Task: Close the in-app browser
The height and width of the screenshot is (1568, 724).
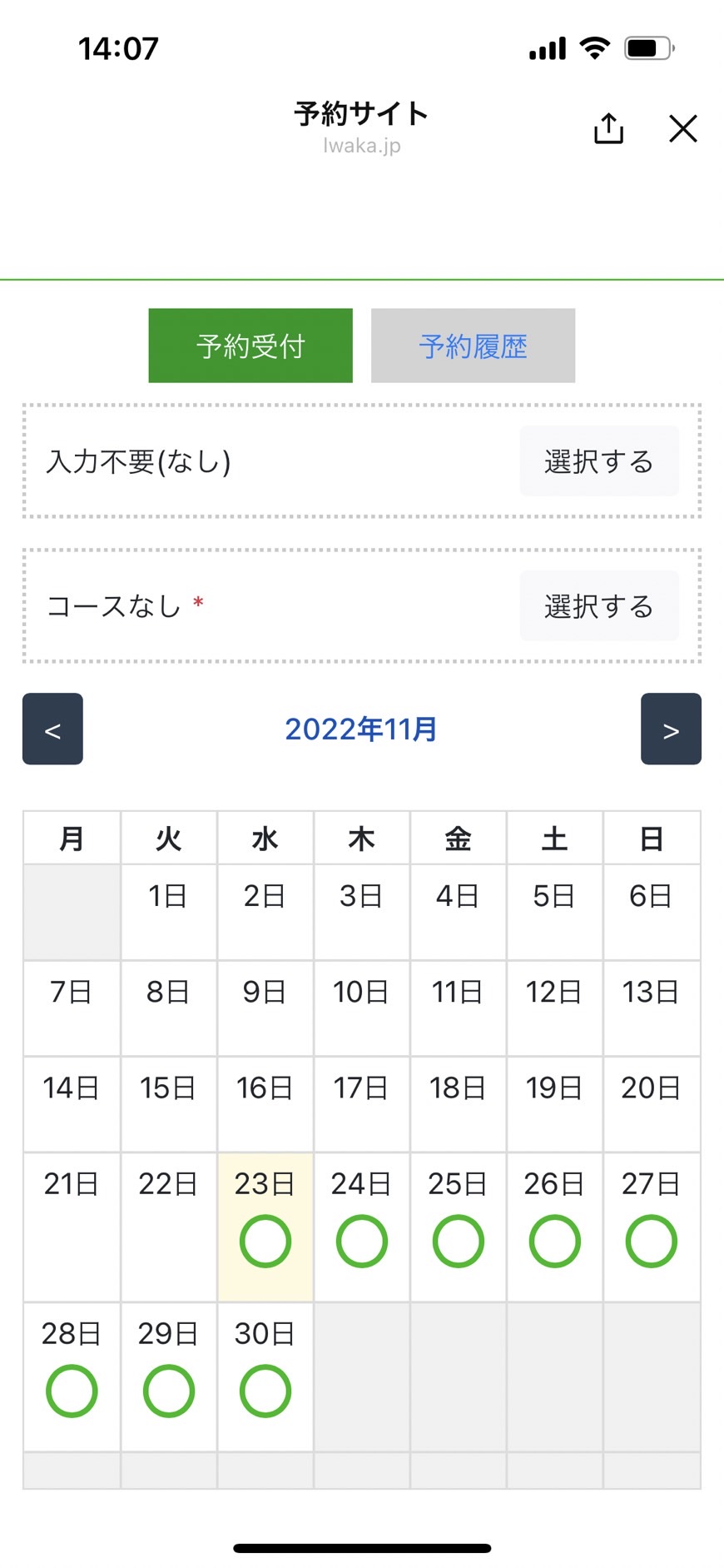Action: pos(683,129)
